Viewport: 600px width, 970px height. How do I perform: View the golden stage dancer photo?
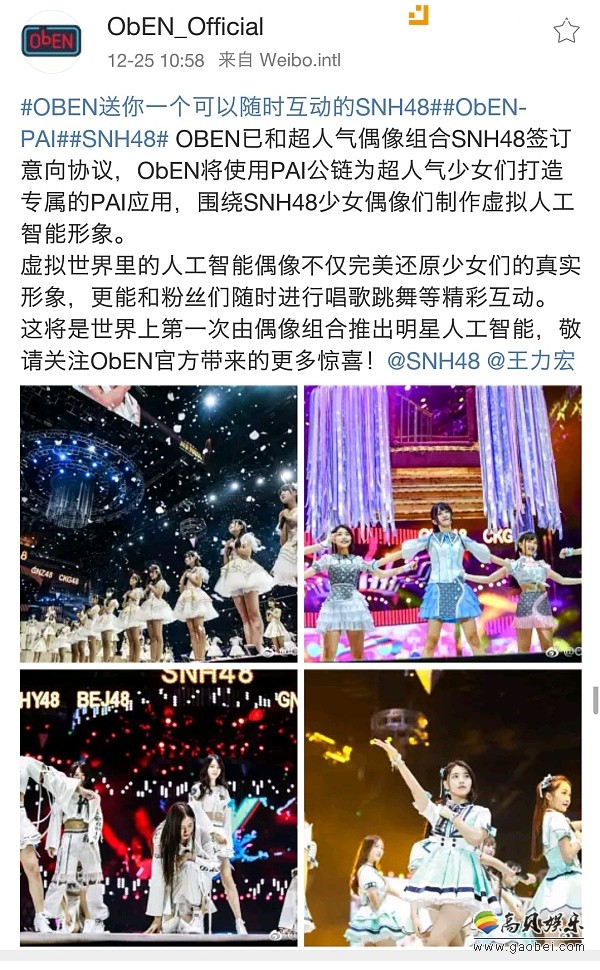click(442, 807)
